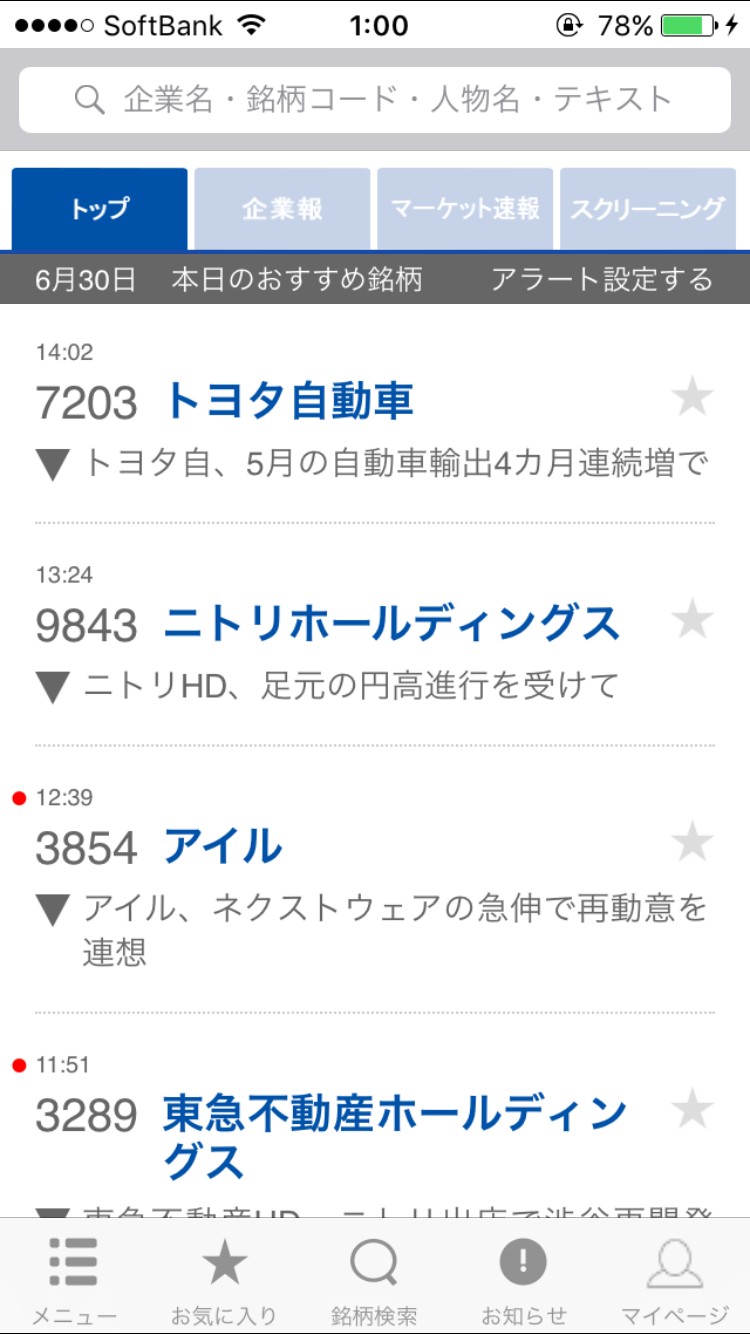Star ニトリホールディングス as a favorite

692,620
